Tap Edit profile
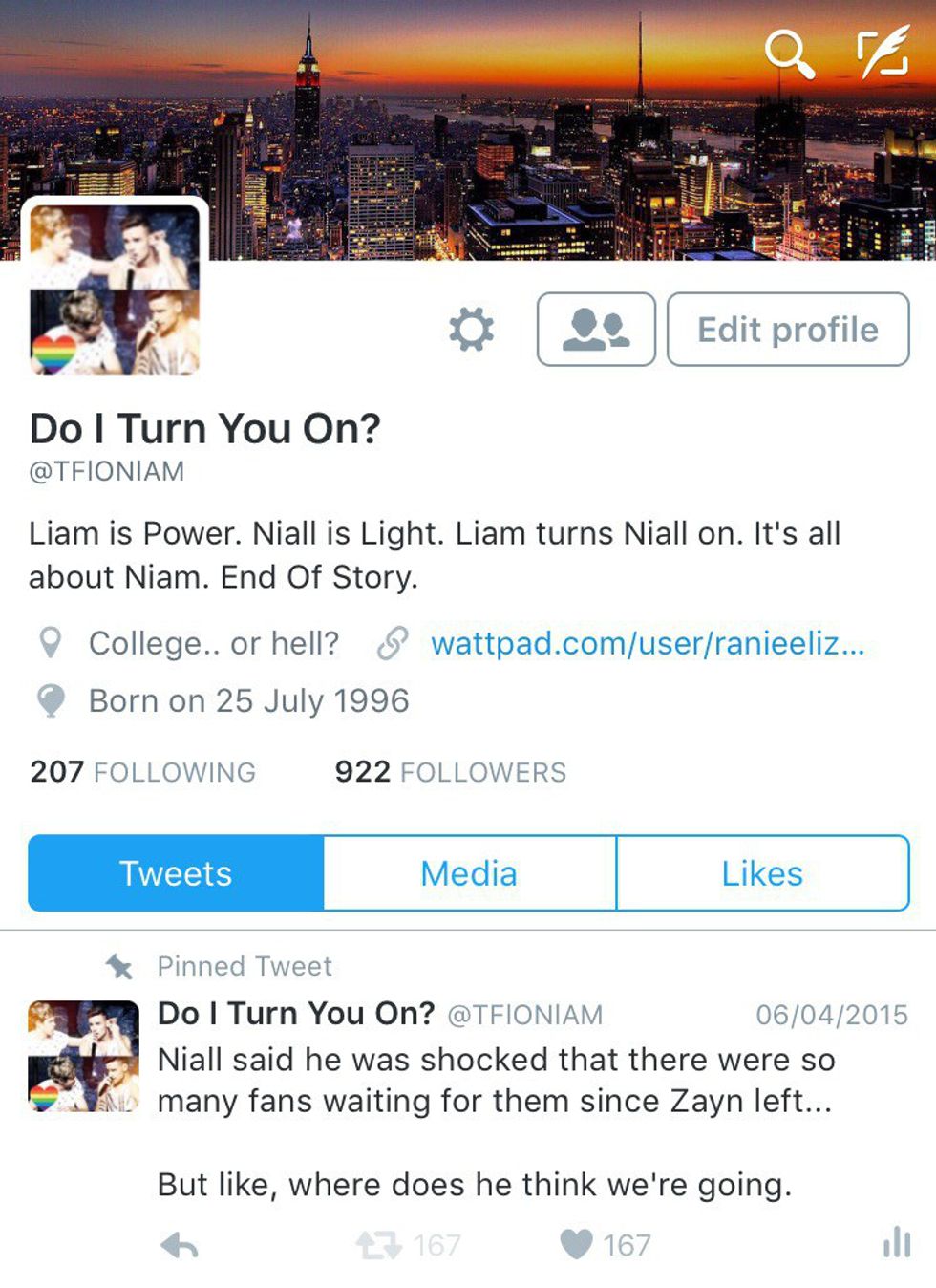The height and width of the screenshot is (1288, 936). 787,330
